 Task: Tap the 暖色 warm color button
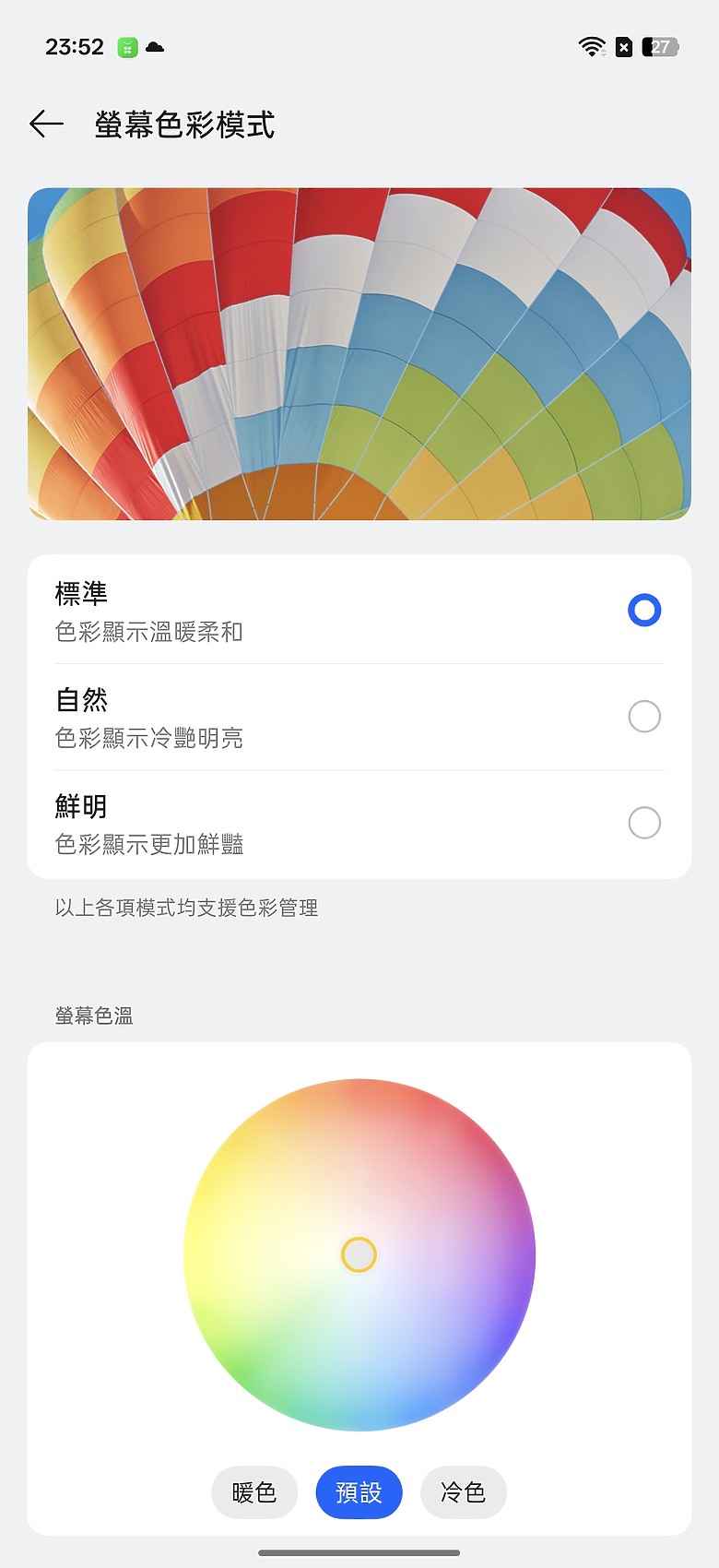pos(254,1491)
